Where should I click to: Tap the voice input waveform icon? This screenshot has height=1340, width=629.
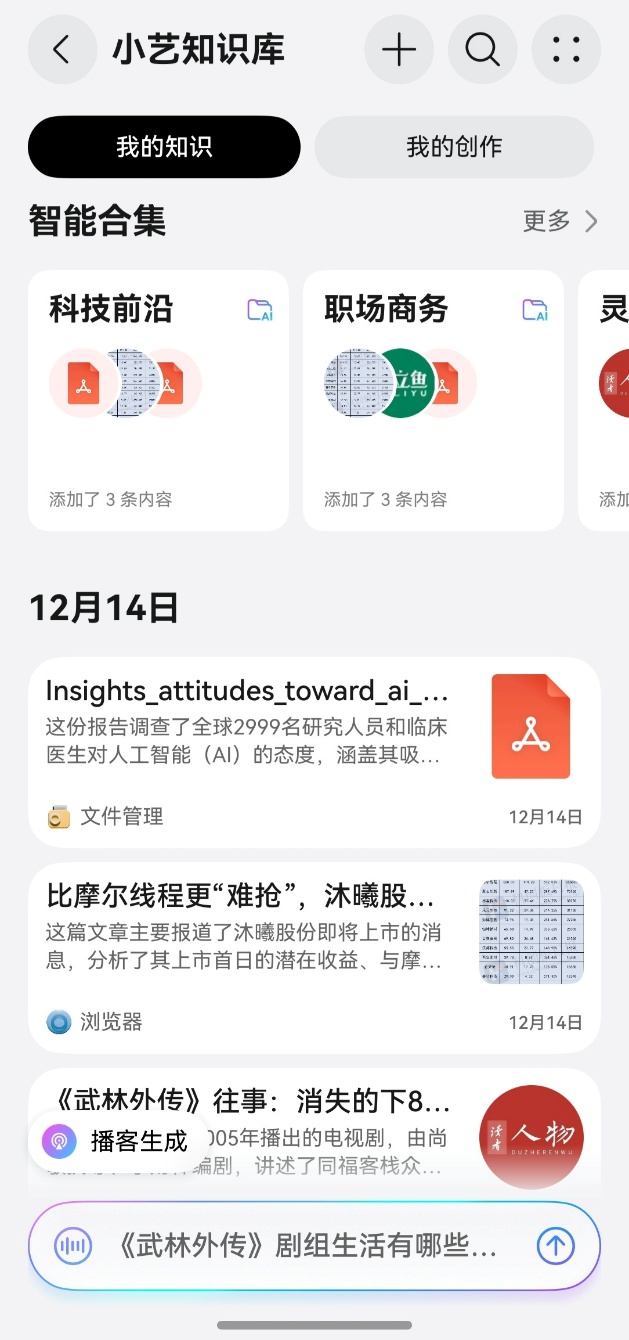point(73,1246)
